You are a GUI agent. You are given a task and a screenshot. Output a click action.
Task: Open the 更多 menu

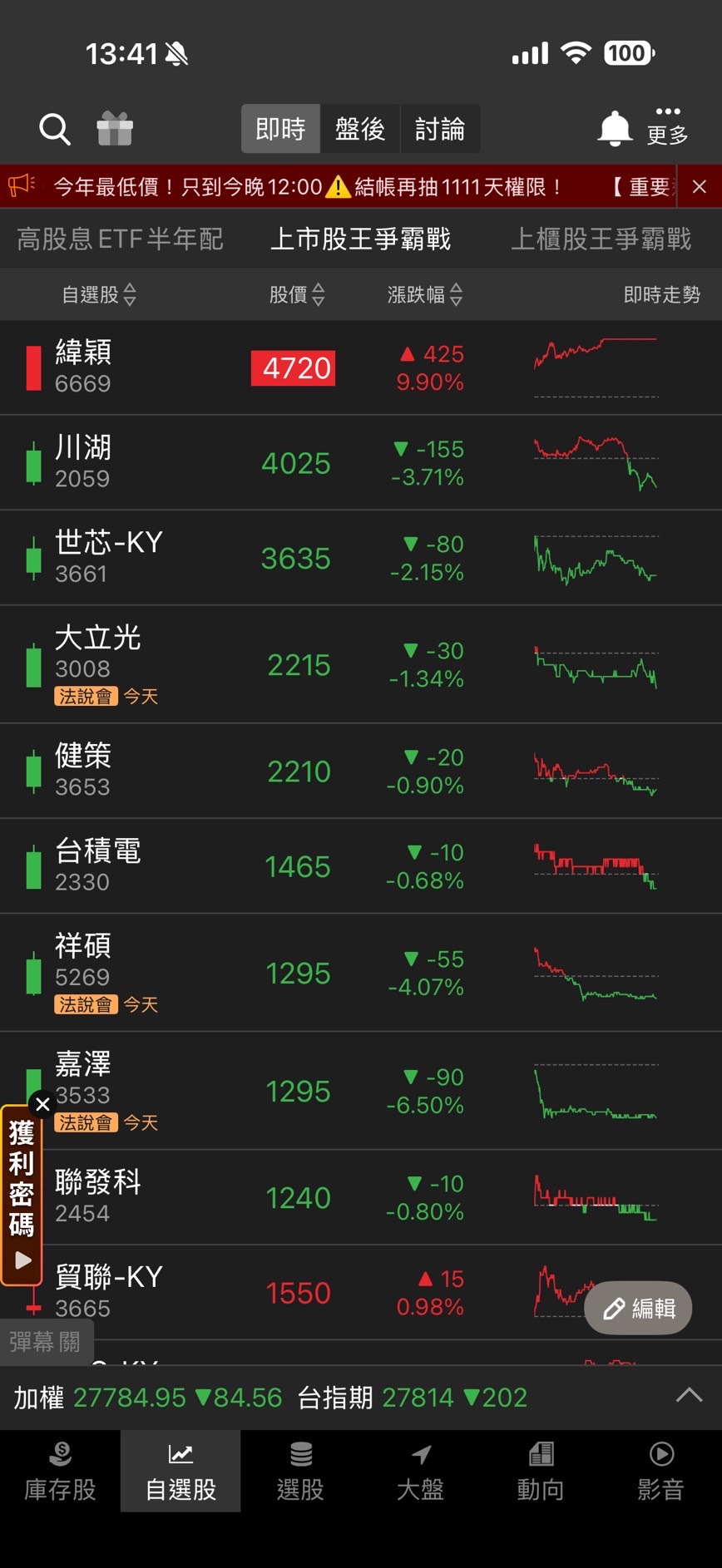(x=667, y=126)
